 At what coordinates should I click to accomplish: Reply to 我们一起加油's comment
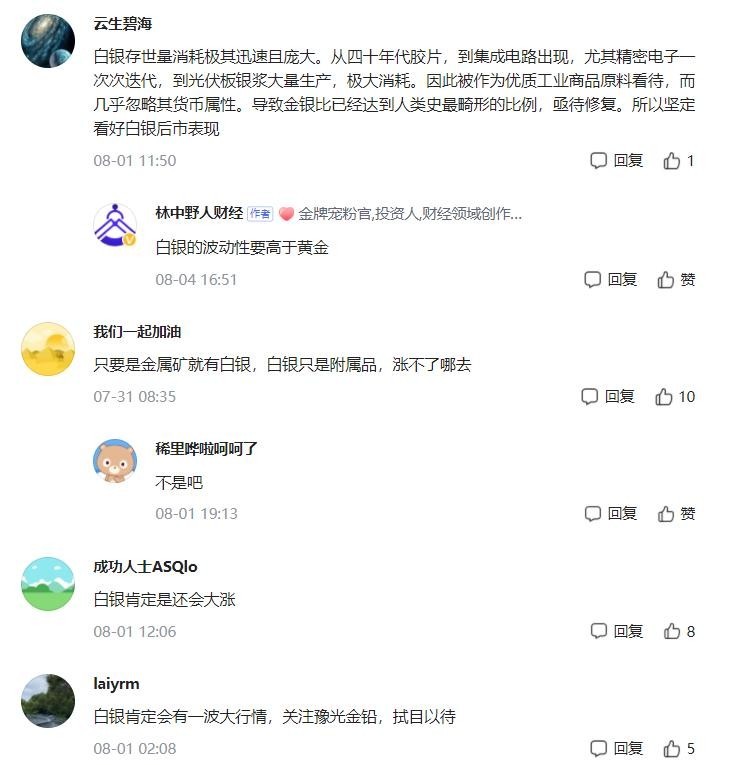608,397
